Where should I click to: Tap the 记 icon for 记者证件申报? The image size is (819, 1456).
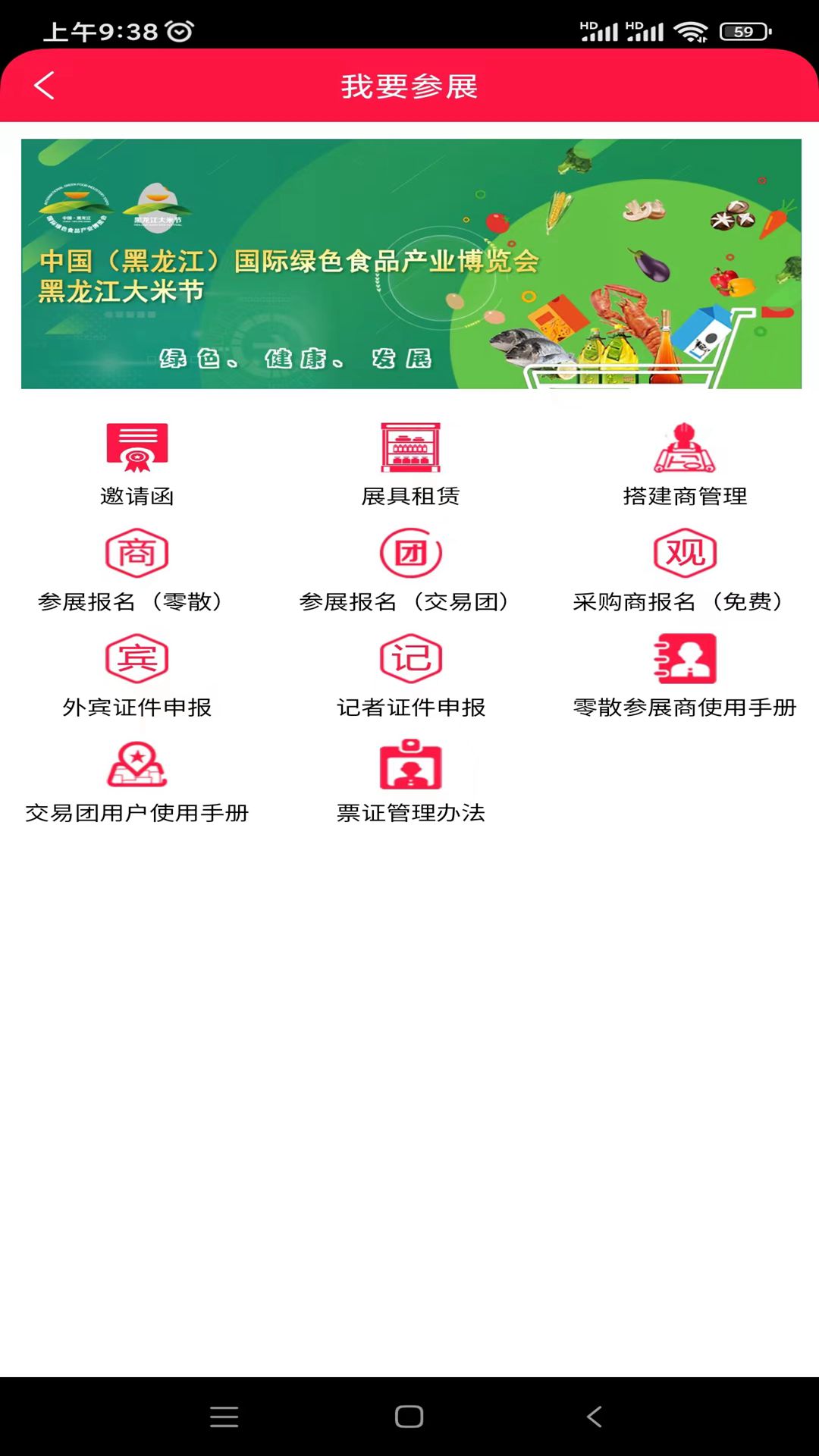point(409,659)
